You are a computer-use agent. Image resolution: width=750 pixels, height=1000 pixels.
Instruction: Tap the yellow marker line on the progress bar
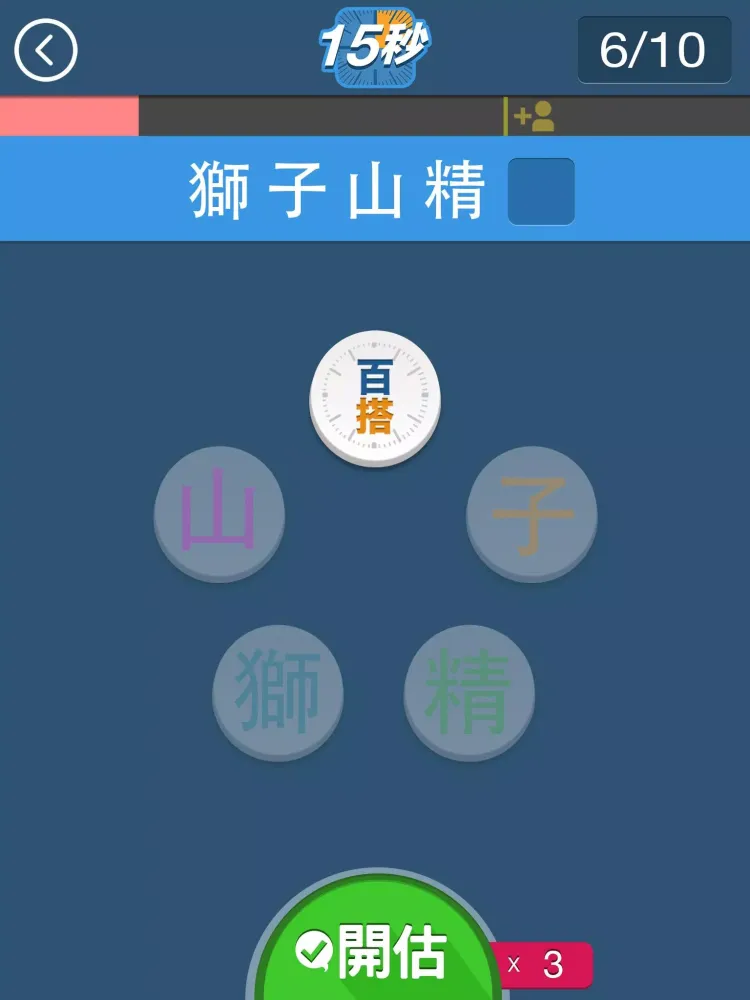pyautogui.click(x=508, y=118)
